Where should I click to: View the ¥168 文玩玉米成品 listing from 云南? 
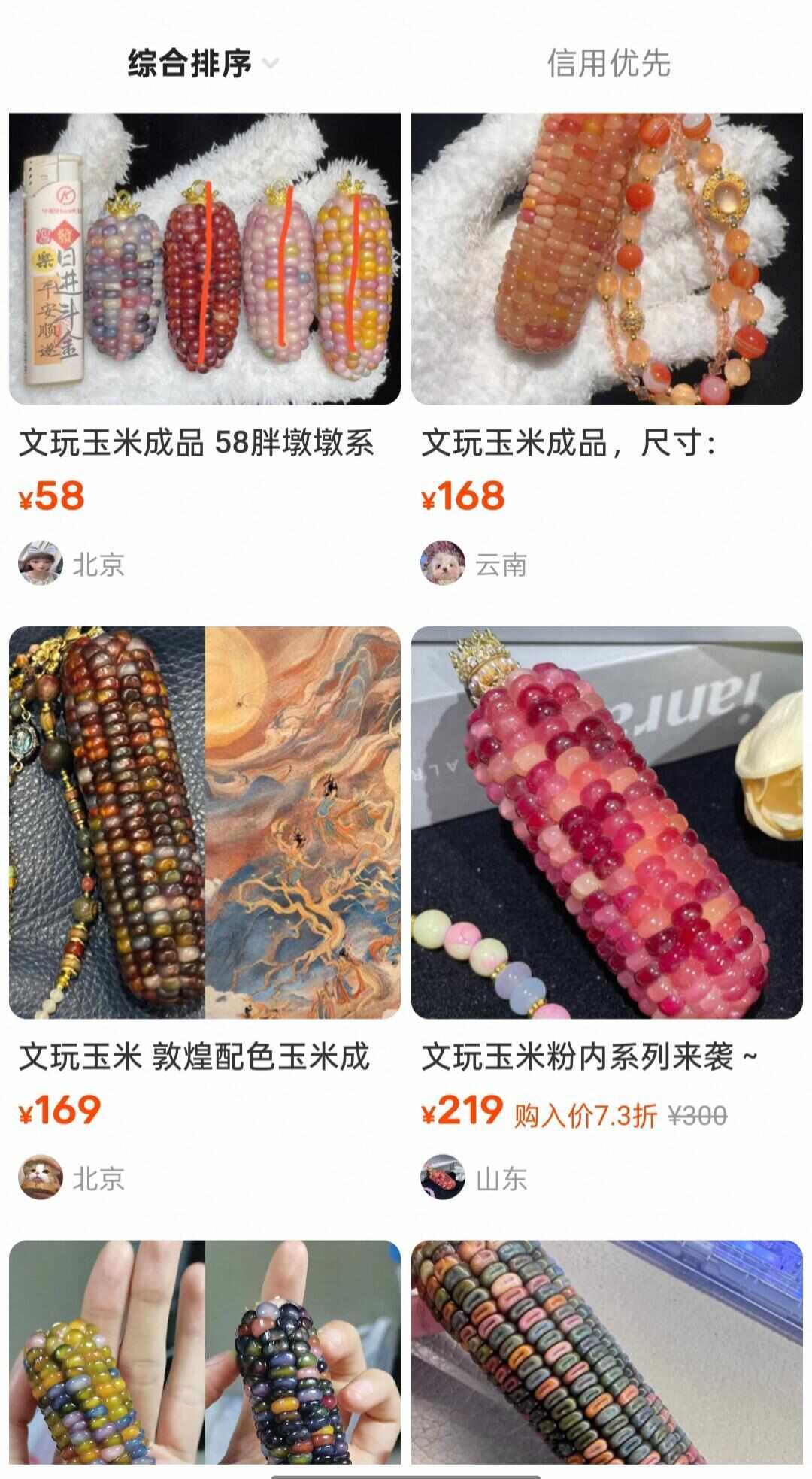[x=607, y=259]
